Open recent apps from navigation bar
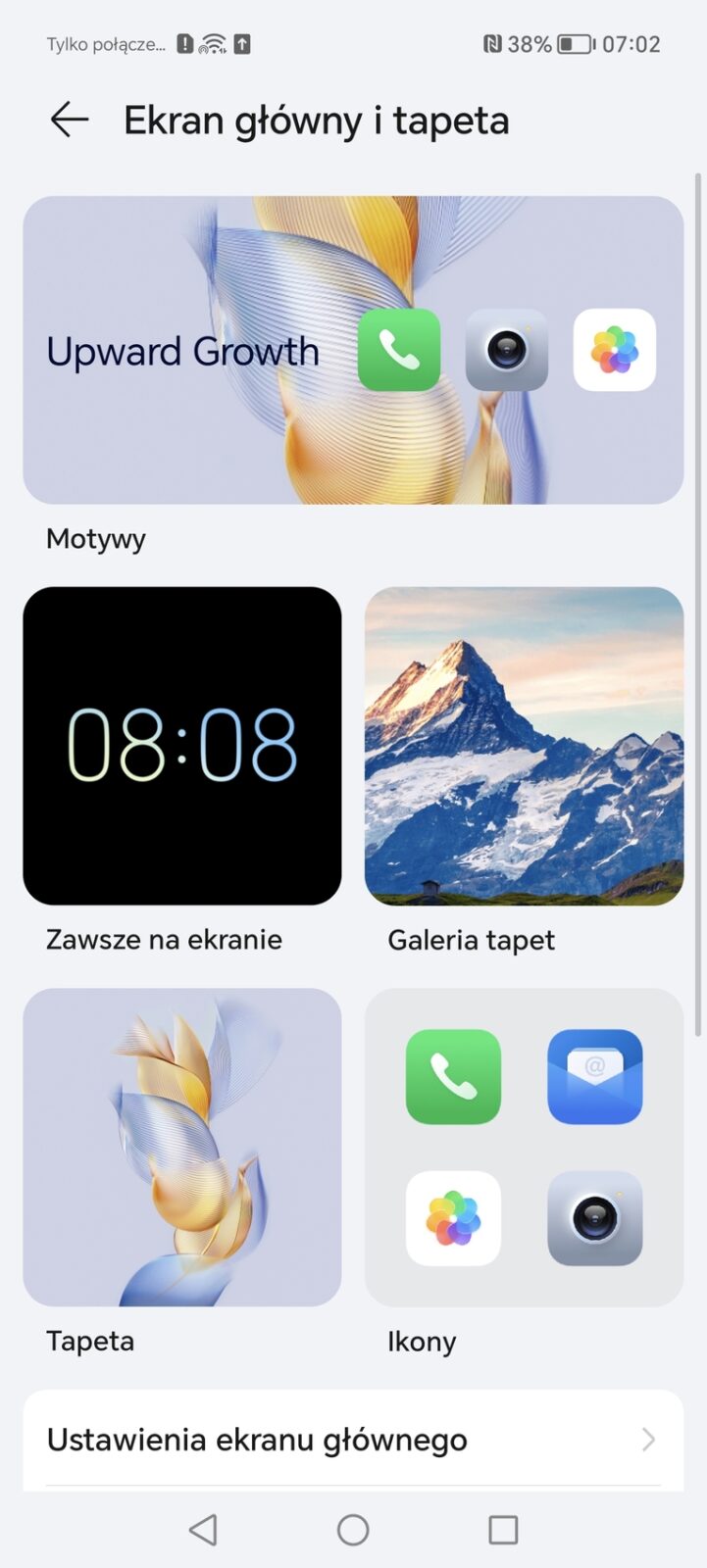The image size is (707, 1568). (503, 1529)
